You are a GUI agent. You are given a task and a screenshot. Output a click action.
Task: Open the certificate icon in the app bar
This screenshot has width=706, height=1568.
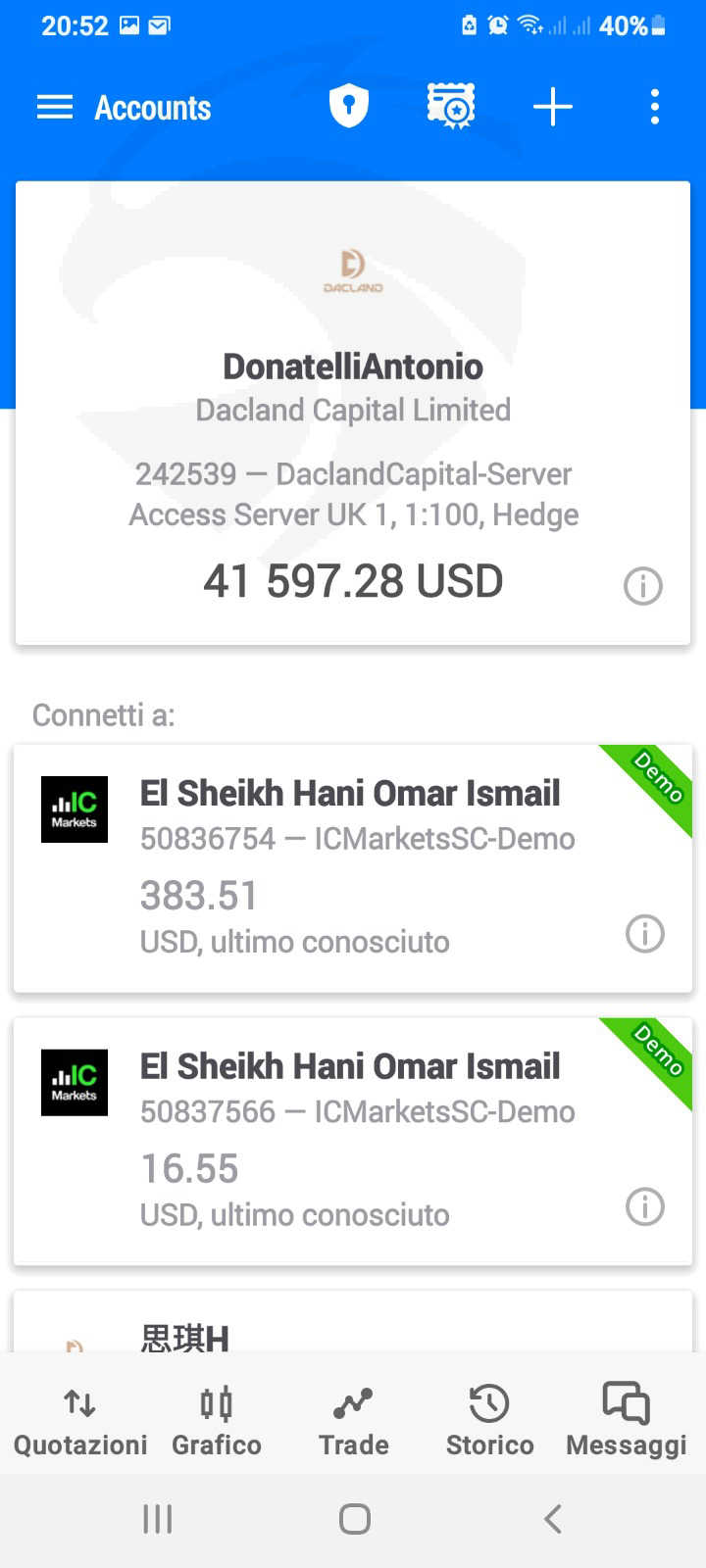click(451, 106)
